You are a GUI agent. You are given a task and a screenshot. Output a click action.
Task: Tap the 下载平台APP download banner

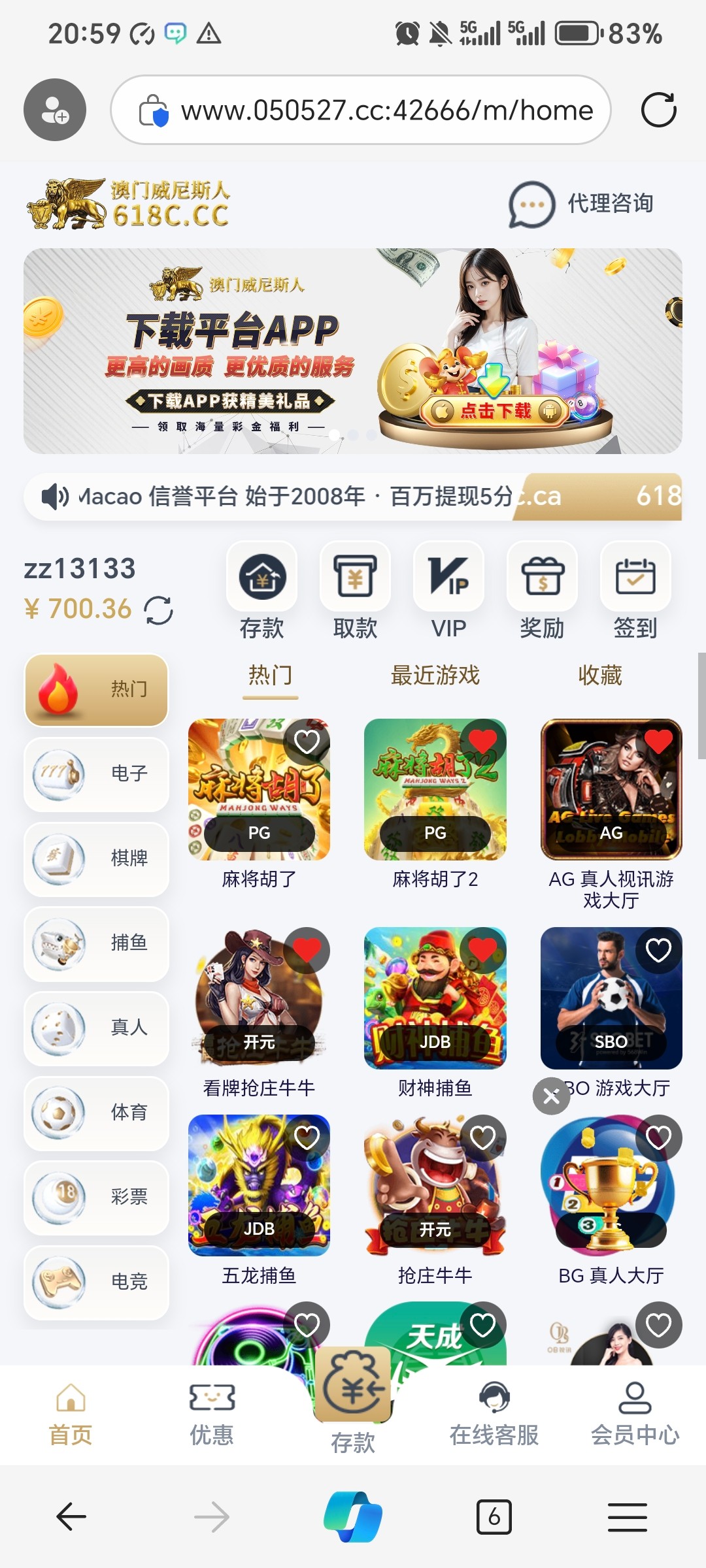(353, 351)
